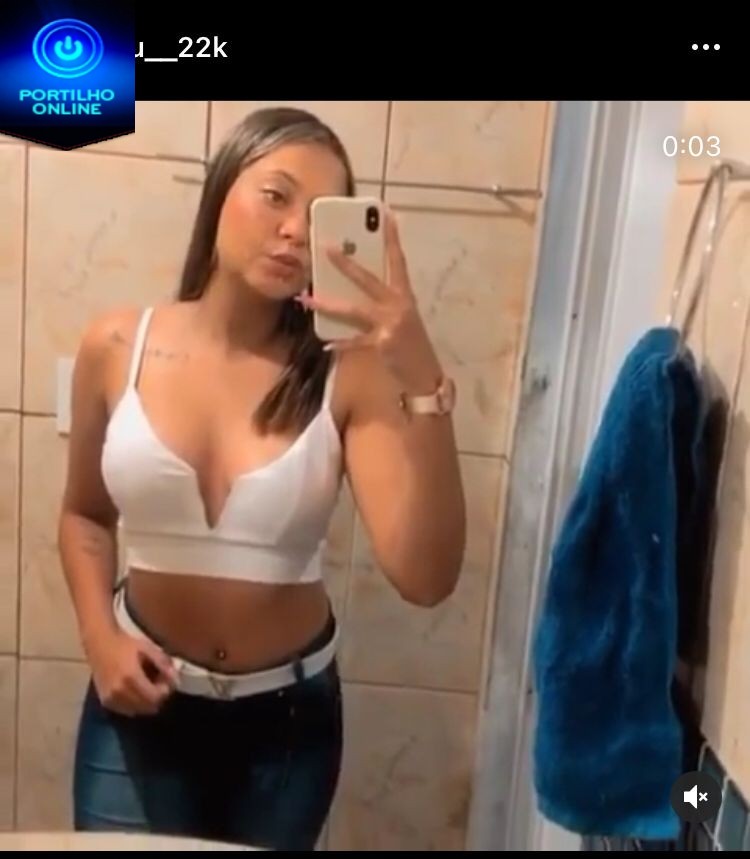The height and width of the screenshot is (859, 750).
Task: Unmute the video sound
Action: click(696, 797)
